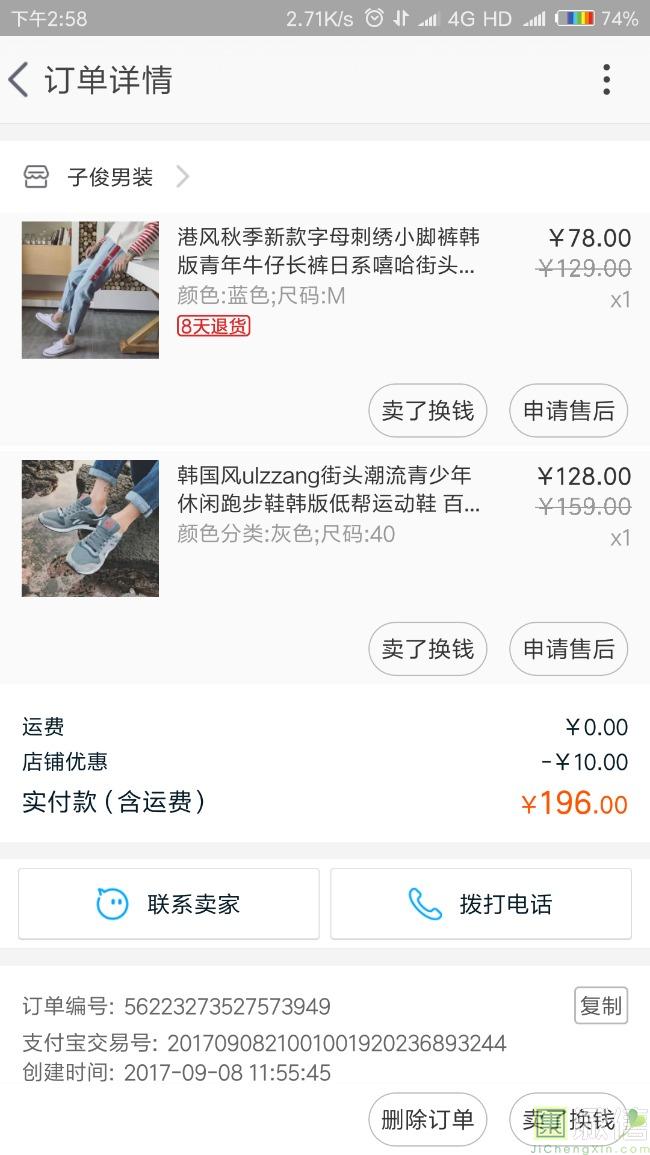Request 申请售后 for the jeans item
Screen dimensions: 650x1155
click(569, 411)
